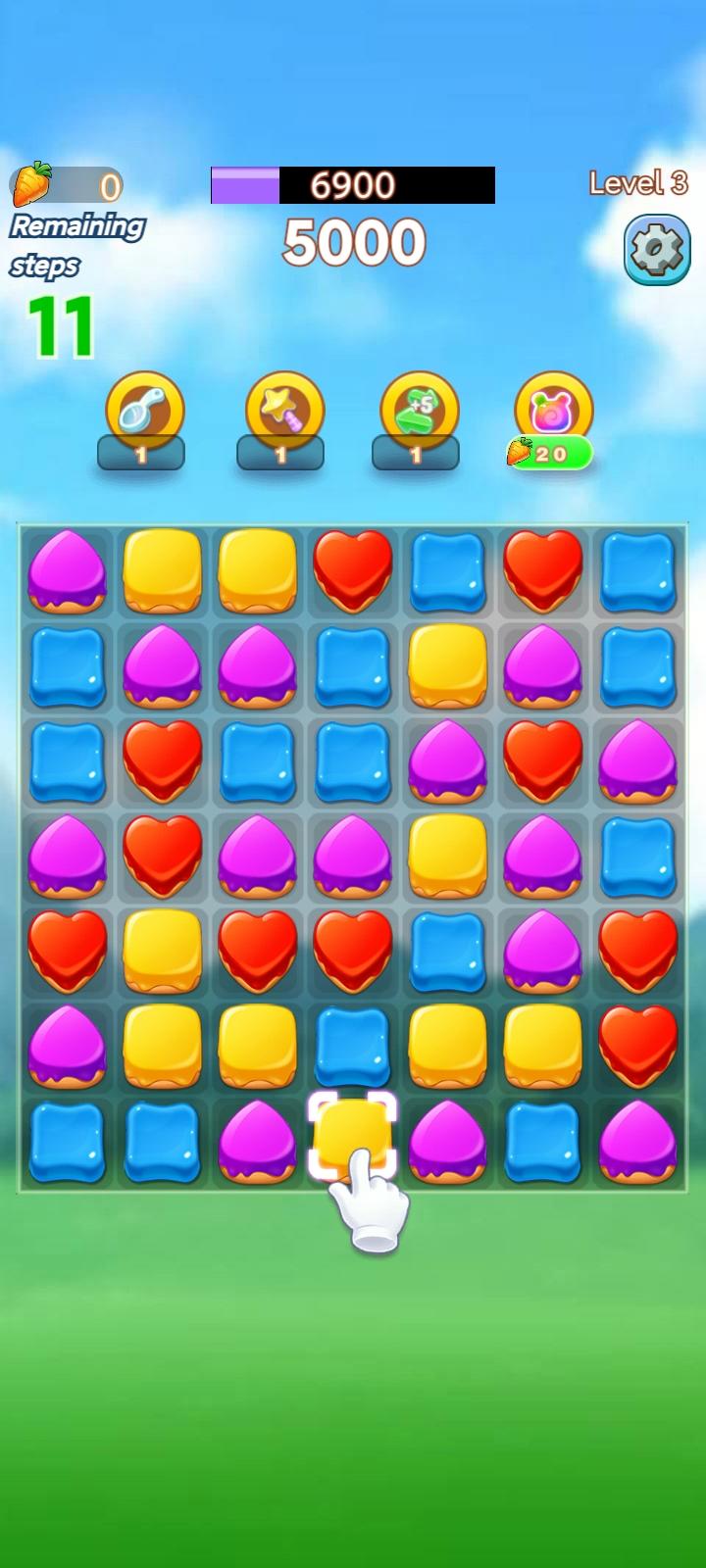Tap the yellow cookie in the top row
The height and width of the screenshot is (1568, 706).
click(162, 571)
